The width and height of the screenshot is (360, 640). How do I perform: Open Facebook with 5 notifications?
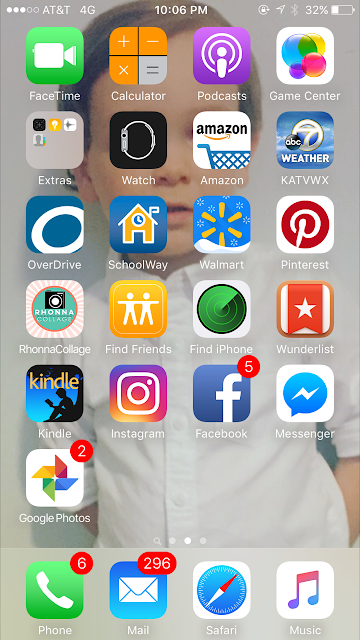[x=222, y=393]
